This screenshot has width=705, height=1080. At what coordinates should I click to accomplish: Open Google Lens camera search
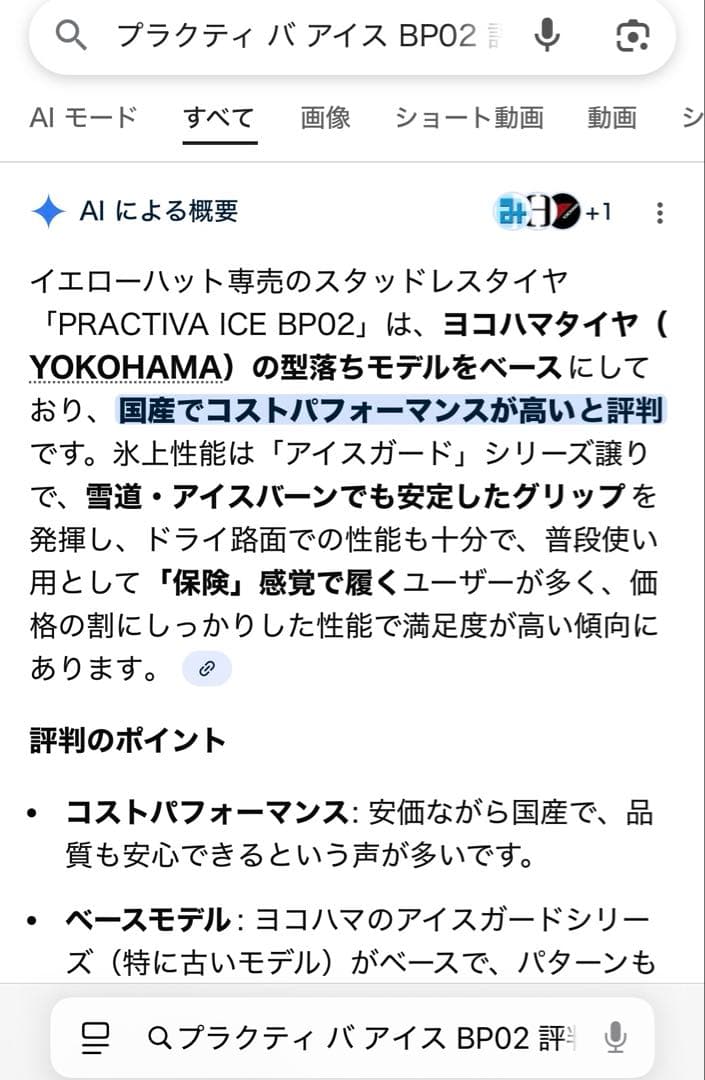(x=632, y=37)
